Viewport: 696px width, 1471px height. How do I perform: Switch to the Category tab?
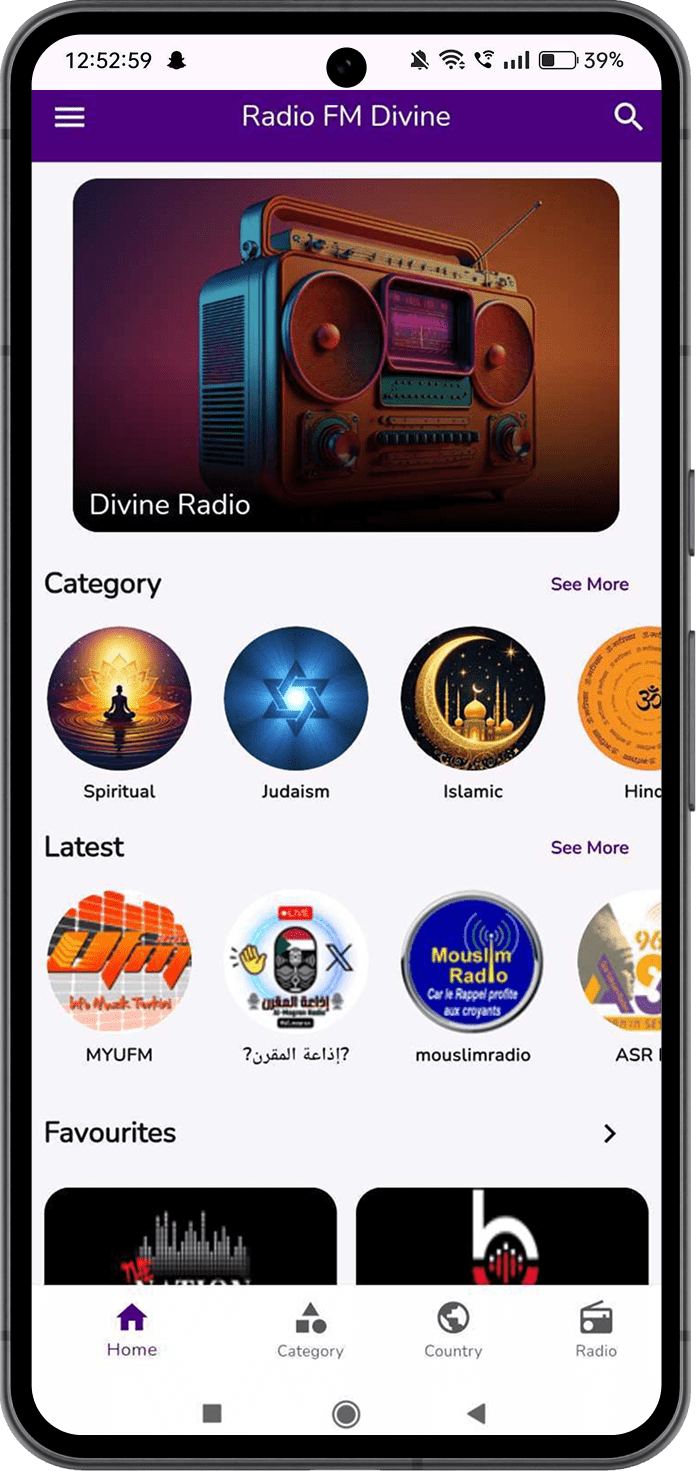click(310, 1331)
